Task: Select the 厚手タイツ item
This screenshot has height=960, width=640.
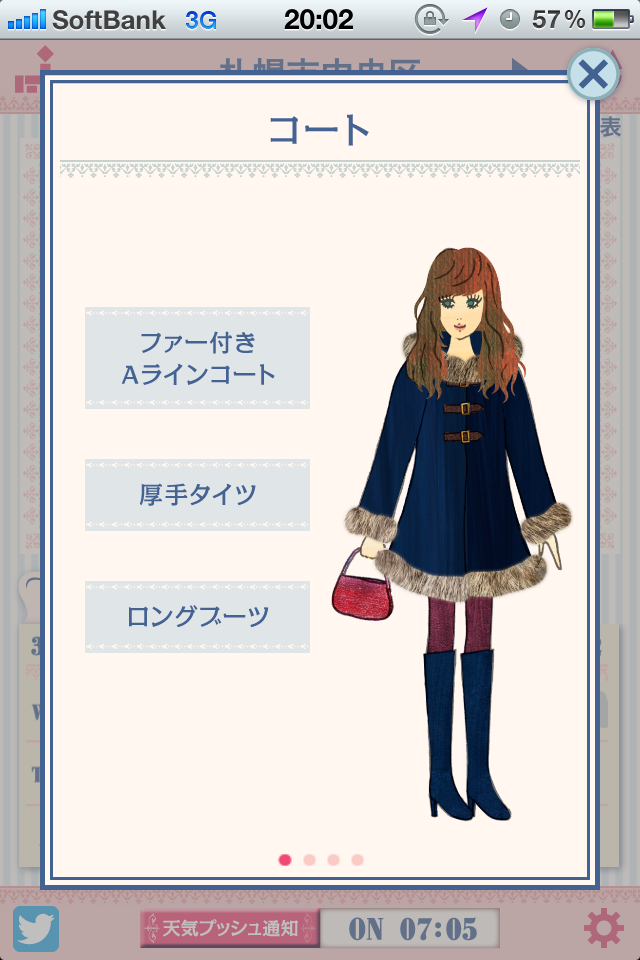Action: [197, 494]
